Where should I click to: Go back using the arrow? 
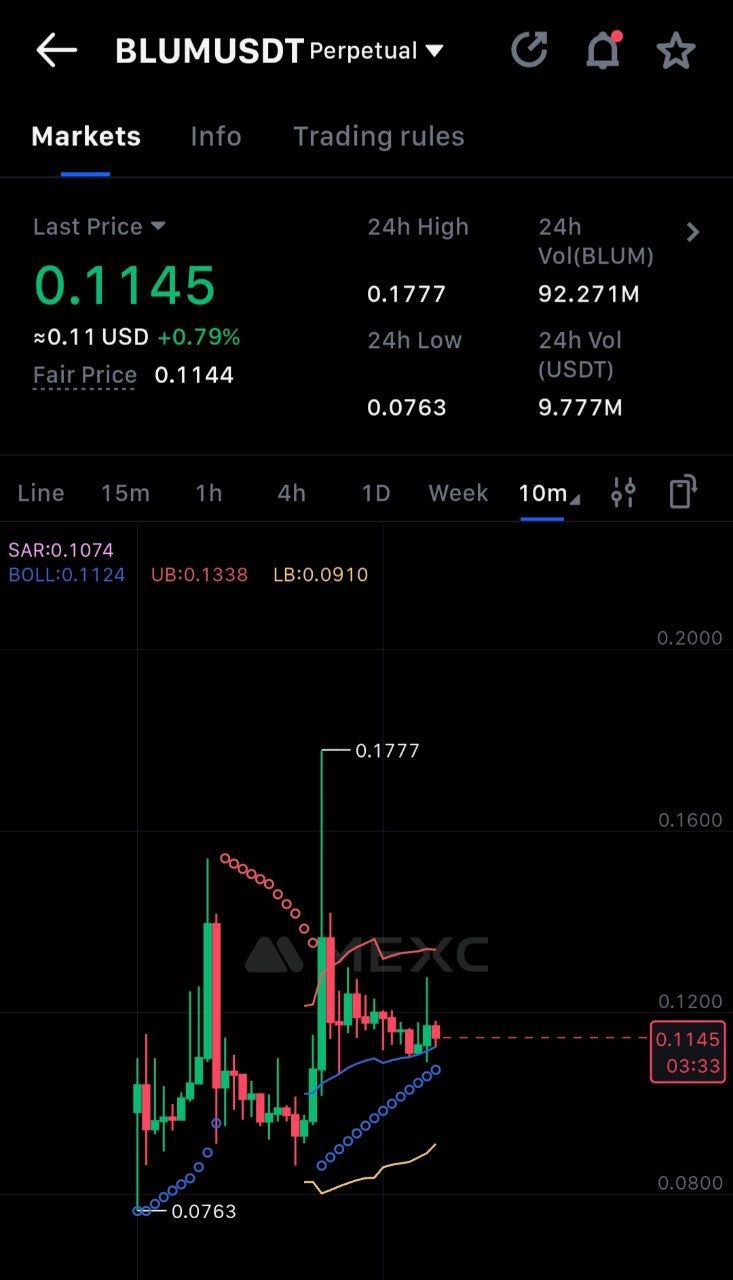pyautogui.click(x=56, y=50)
